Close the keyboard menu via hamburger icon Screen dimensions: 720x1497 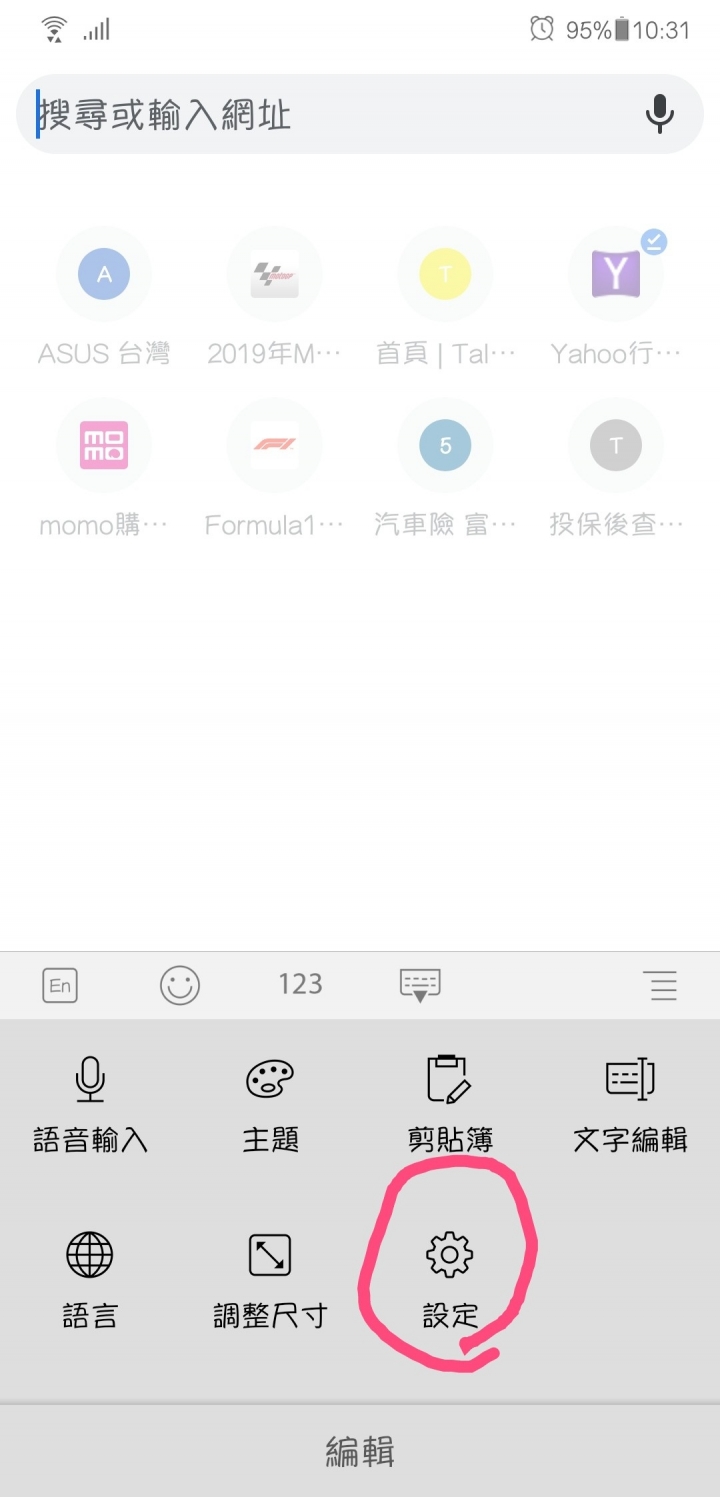point(660,986)
